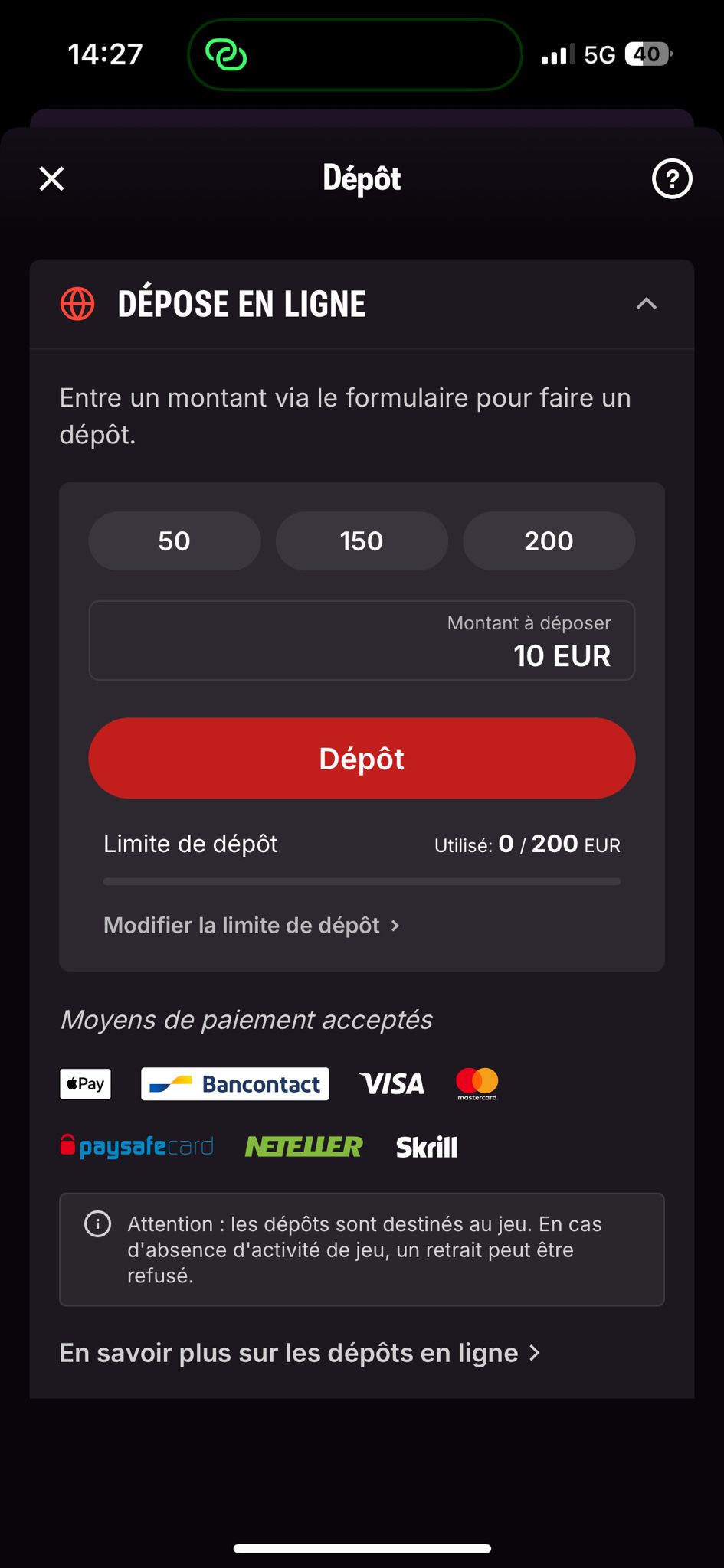Close the Dépôt screen
Viewport: 724px width, 1568px height.
pos(51,178)
